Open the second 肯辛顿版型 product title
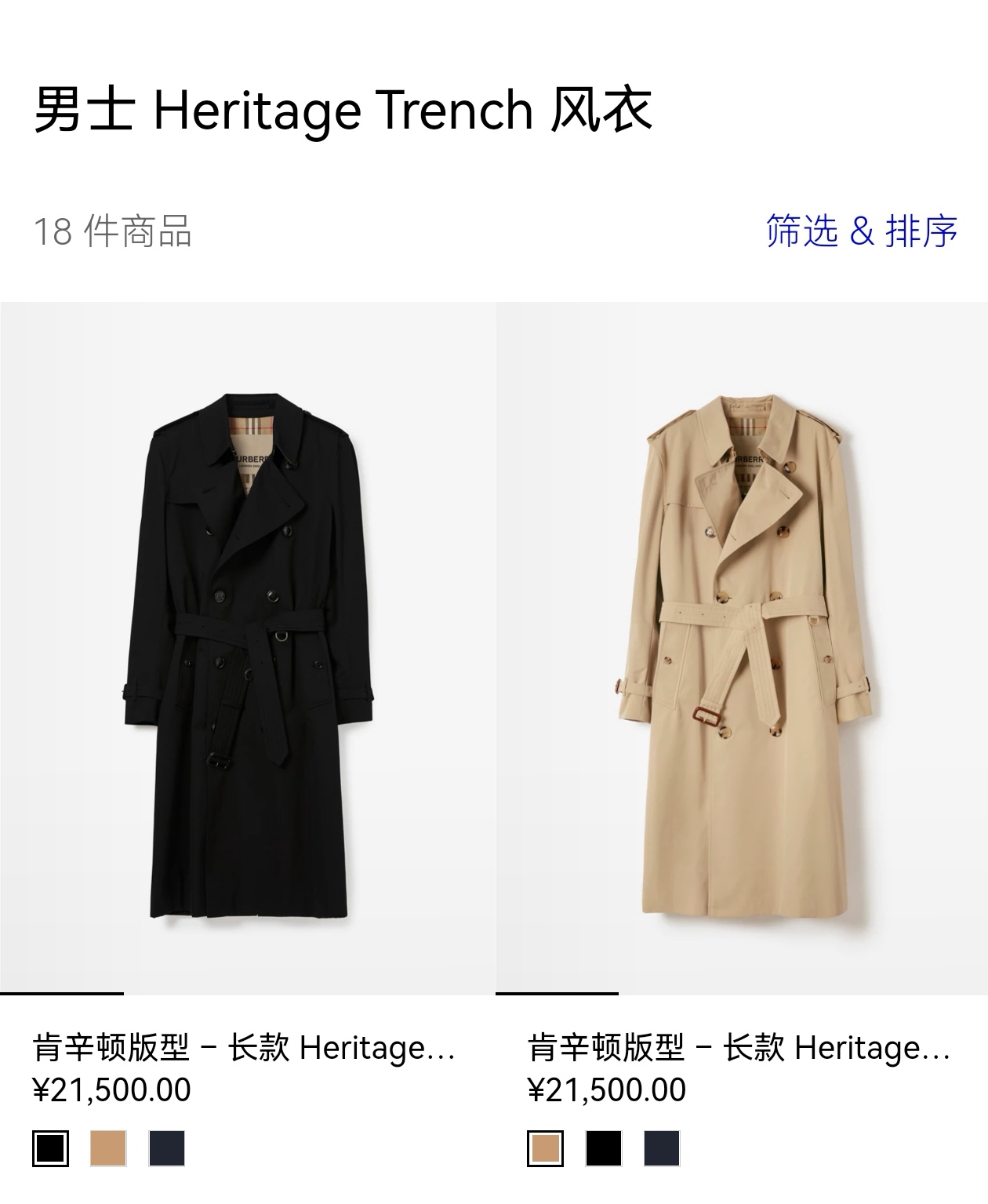Image resolution: width=988 pixels, height=1204 pixels. [739, 1048]
